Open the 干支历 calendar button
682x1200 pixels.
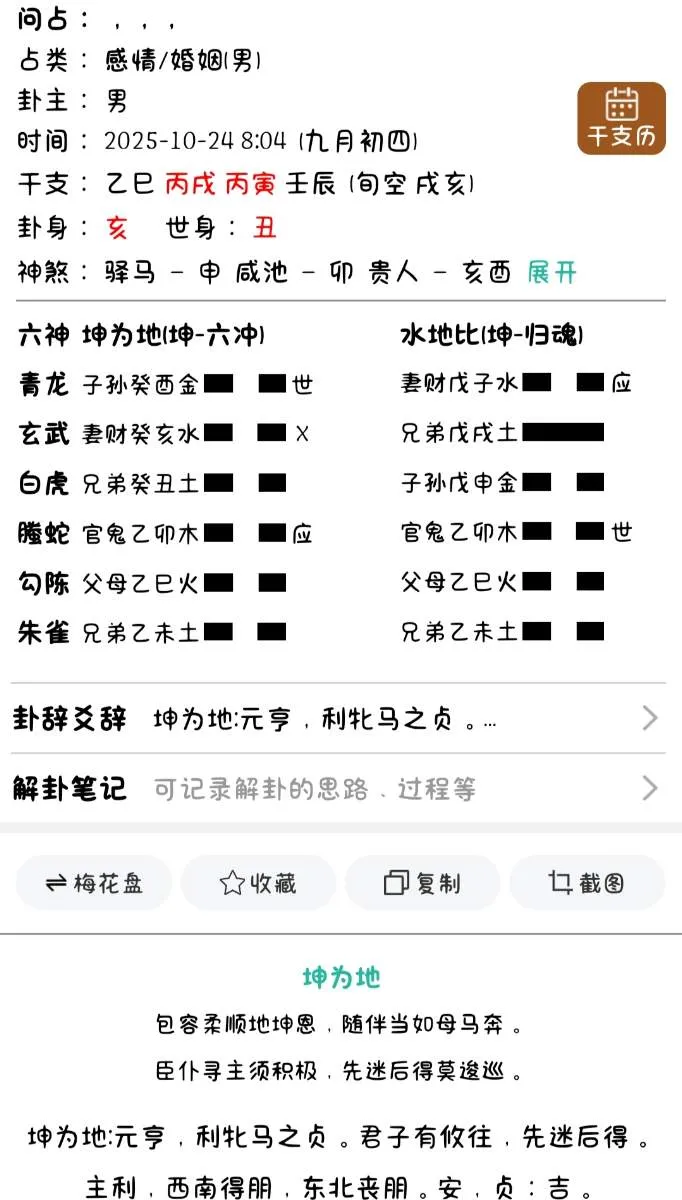pos(621,118)
